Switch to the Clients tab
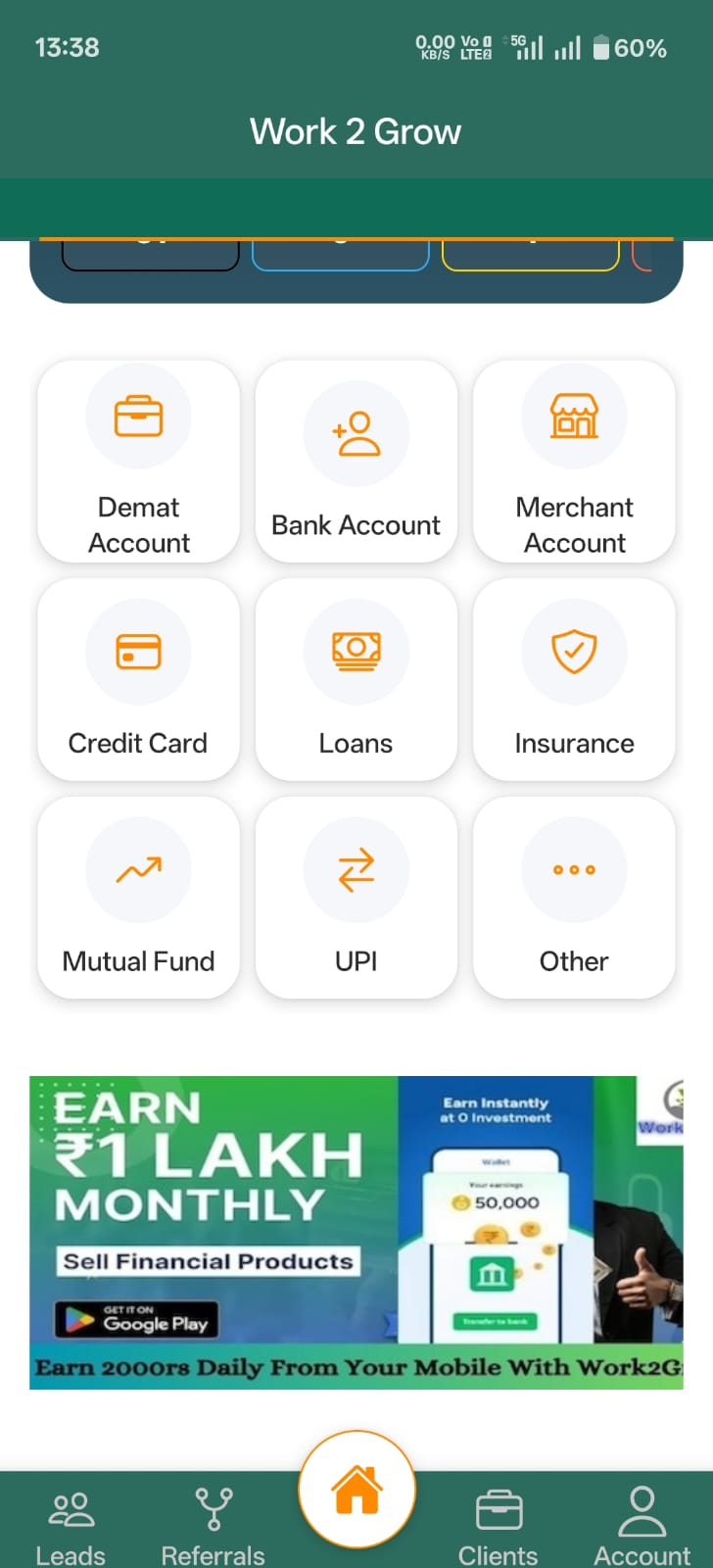This screenshot has height=1568, width=713. point(499,1526)
